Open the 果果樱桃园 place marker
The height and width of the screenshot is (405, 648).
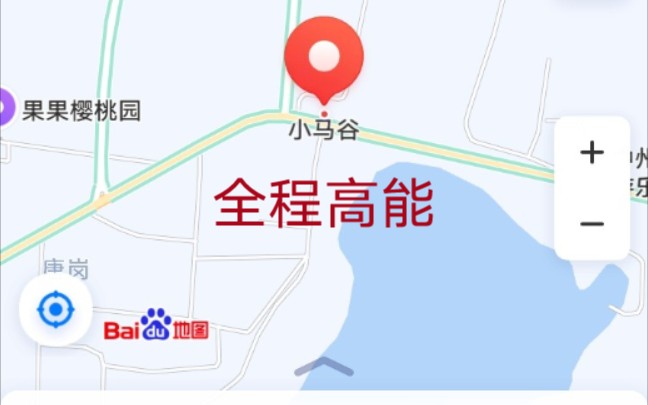[x=6, y=106]
